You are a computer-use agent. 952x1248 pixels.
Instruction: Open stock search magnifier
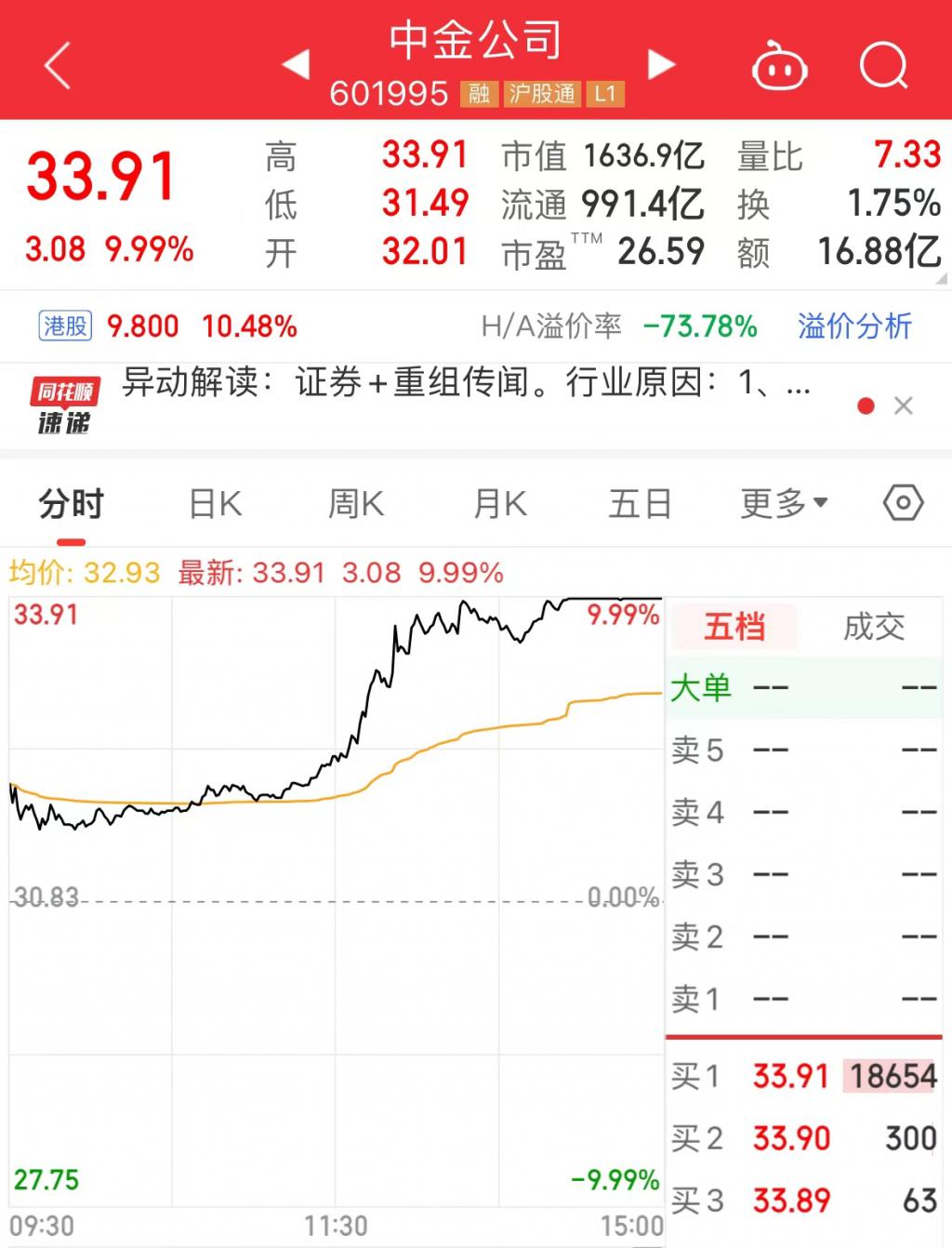pos(883,66)
